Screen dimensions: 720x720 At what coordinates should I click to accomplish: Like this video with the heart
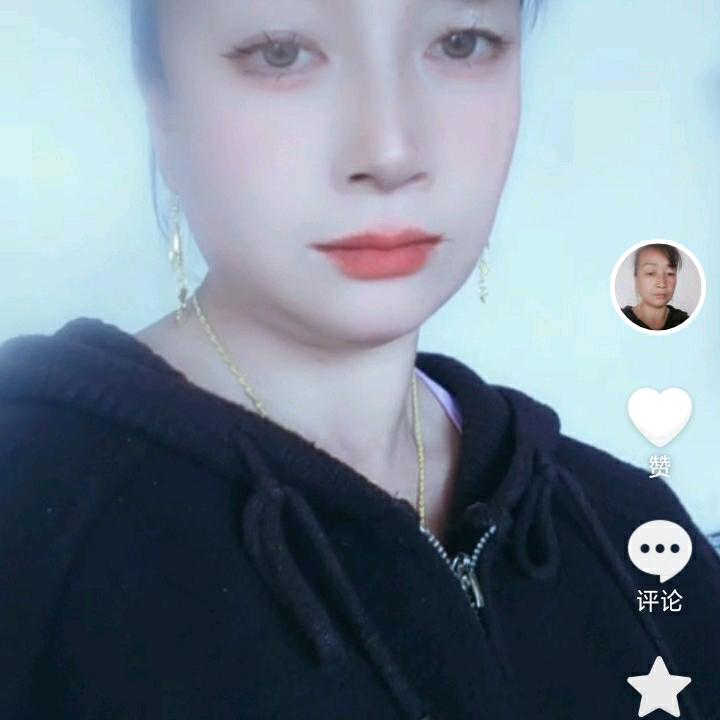[659, 416]
